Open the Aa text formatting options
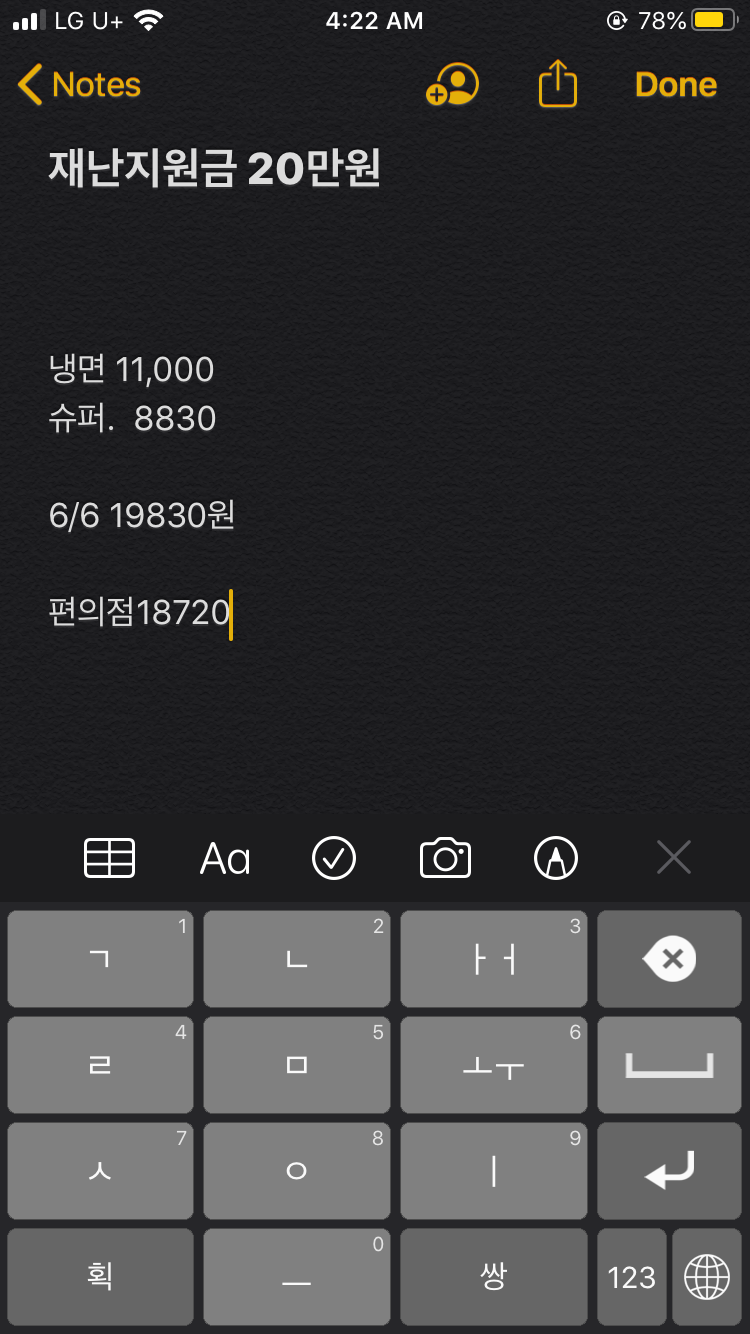The width and height of the screenshot is (750, 1334). (225, 858)
